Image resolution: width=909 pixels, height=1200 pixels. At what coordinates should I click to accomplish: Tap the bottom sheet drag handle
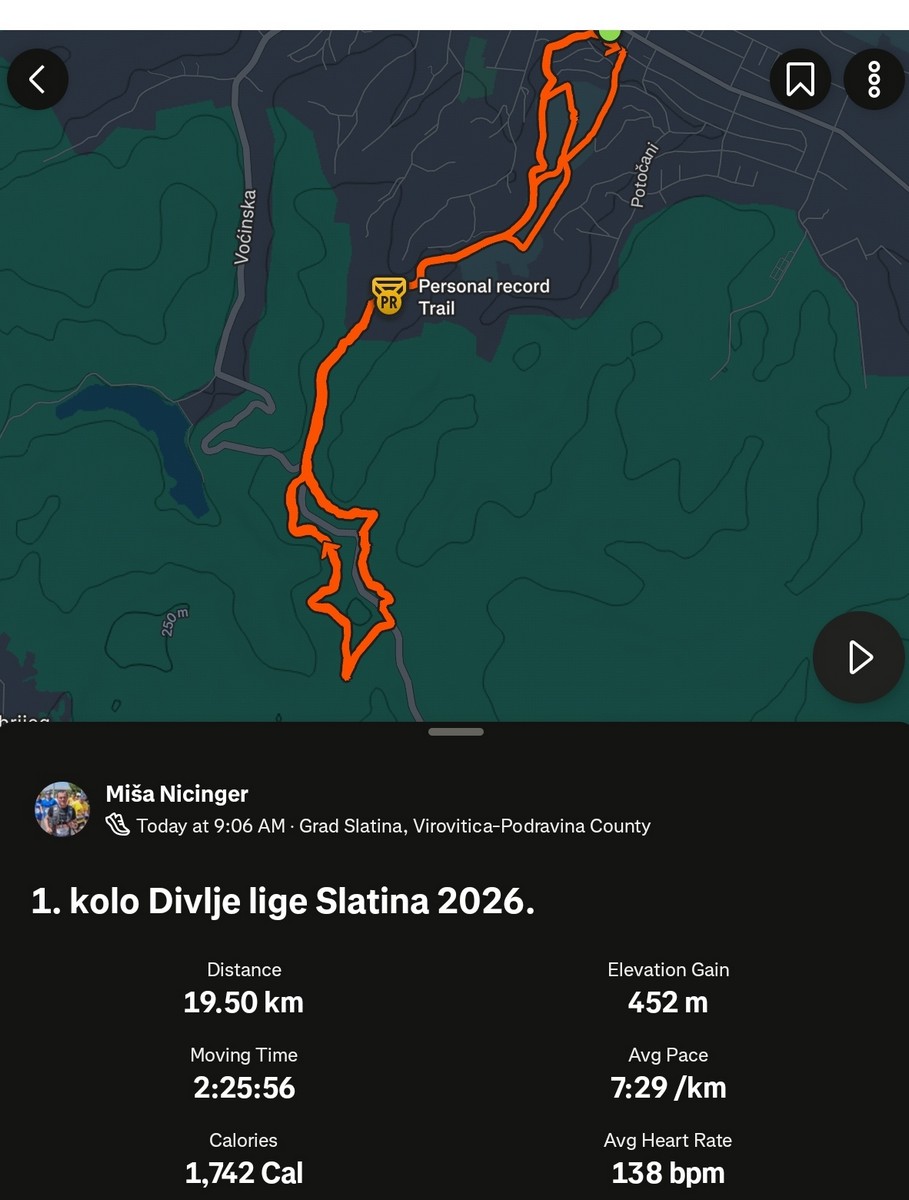click(456, 732)
